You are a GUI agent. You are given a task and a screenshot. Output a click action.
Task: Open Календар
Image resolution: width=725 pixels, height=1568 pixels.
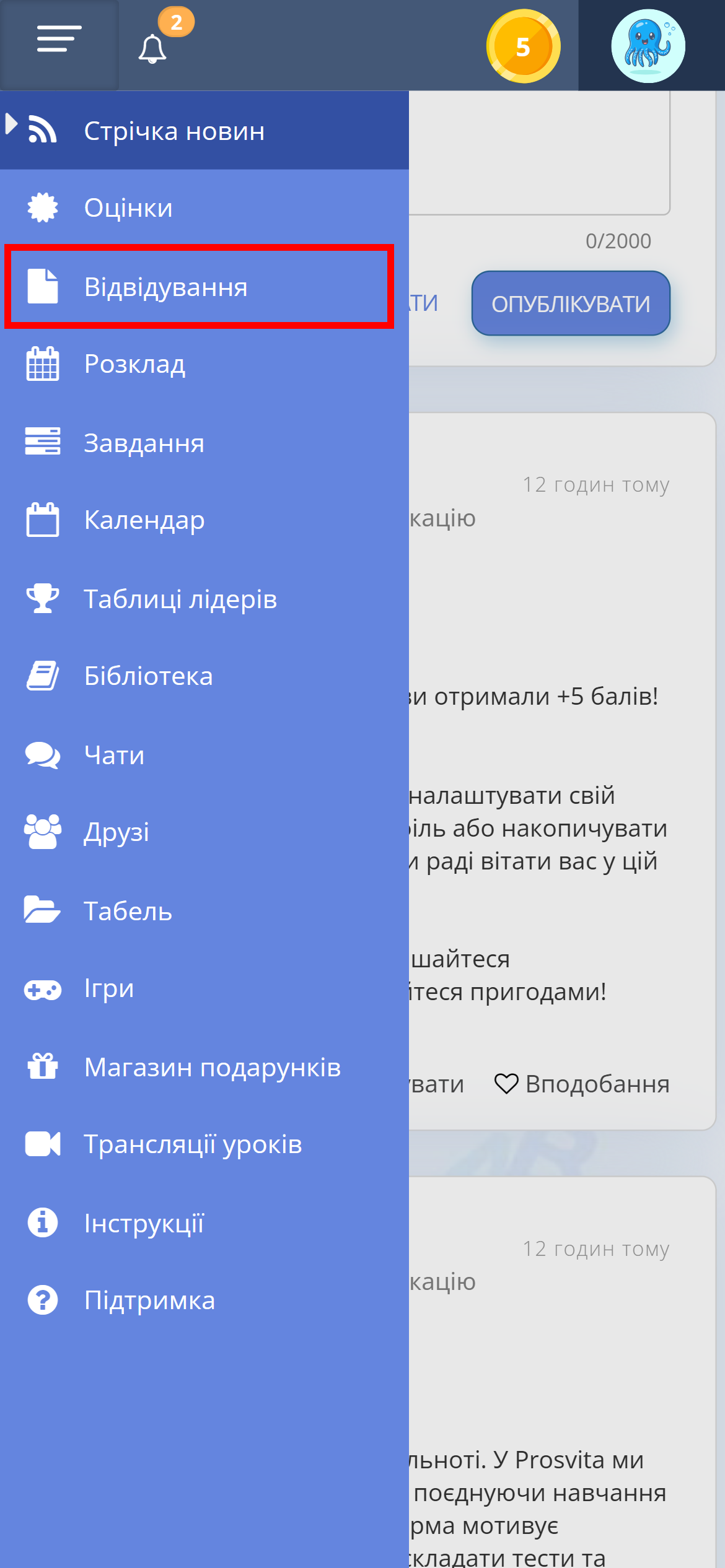coord(144,520)
